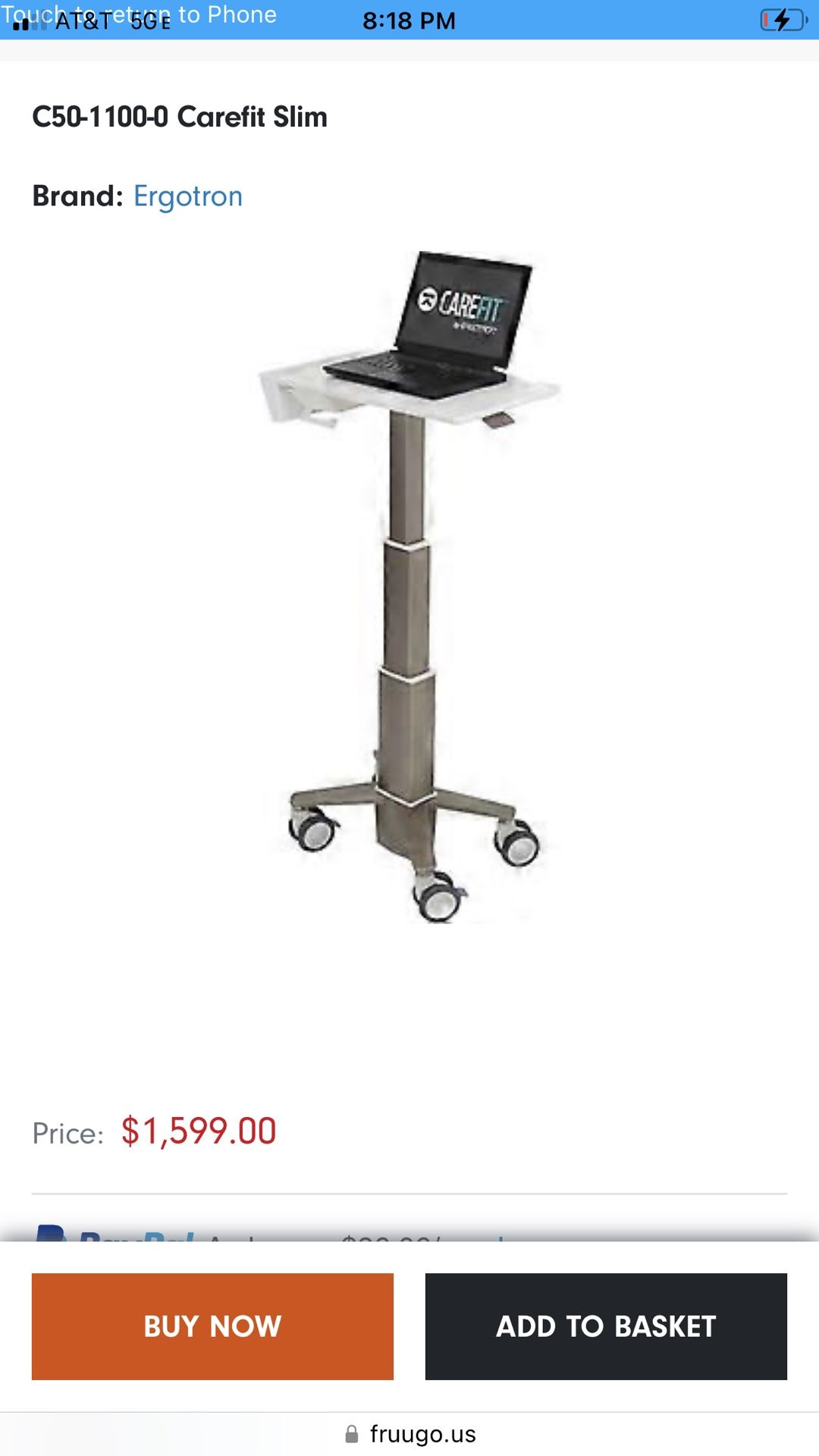Screen dimensions: 819x1456
Task: Add the Carefit Slim to basket
Action: coord(606,1326)
